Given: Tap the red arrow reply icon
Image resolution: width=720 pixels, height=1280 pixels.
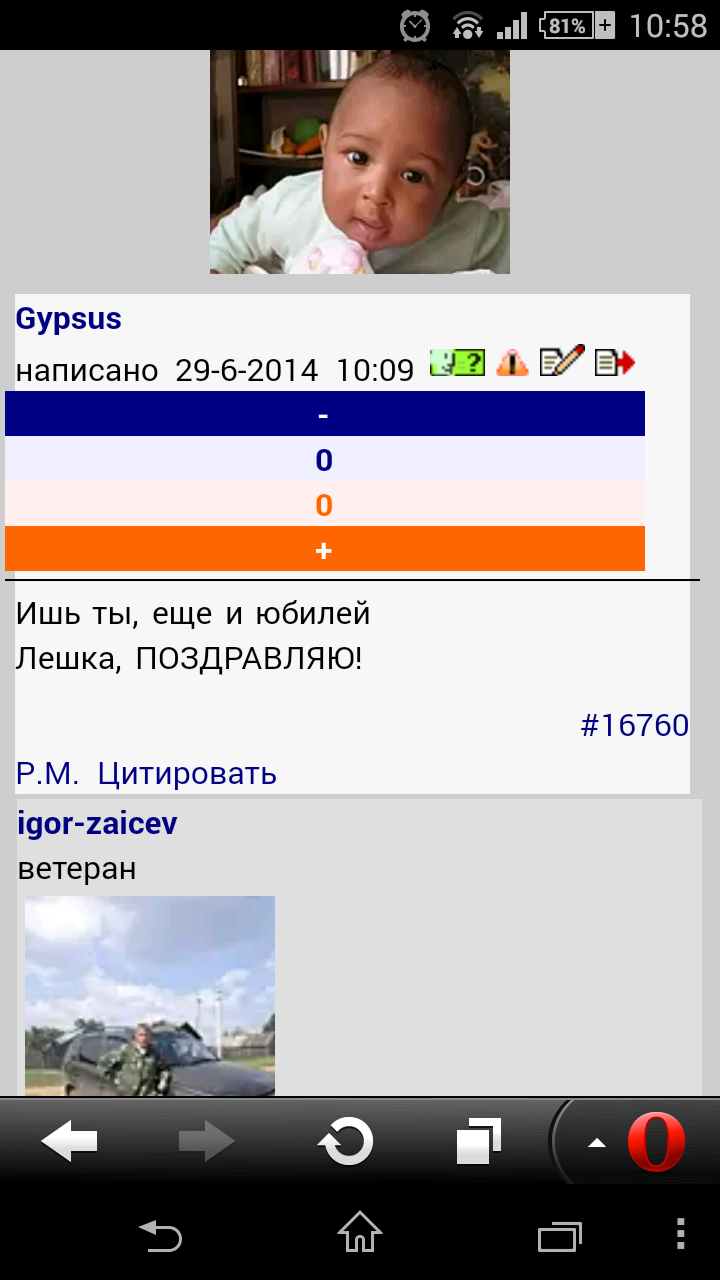Looking at the screenshot, I should pyautogui.click(x=615, y=362).
